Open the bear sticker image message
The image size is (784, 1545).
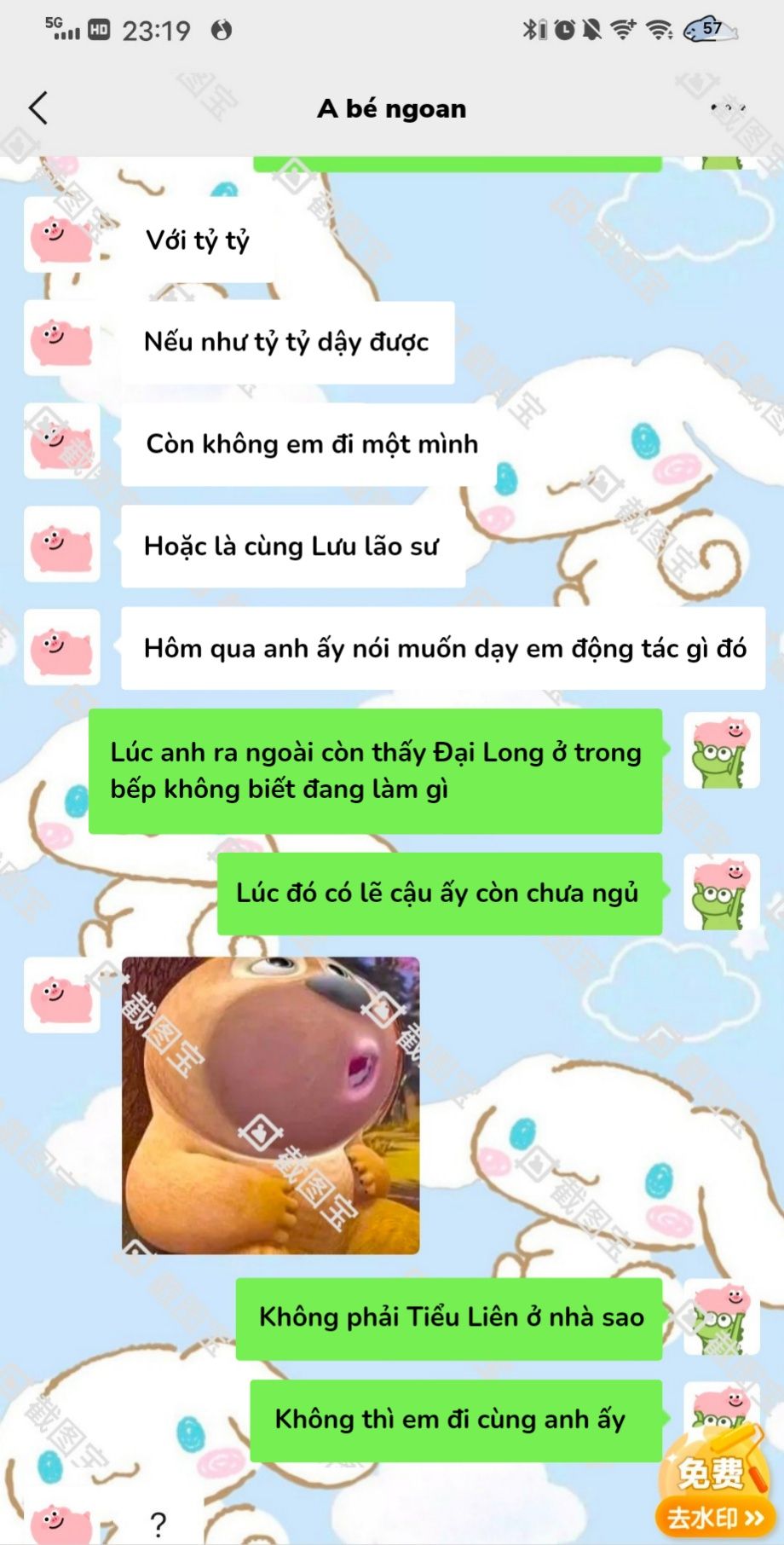270,1105
